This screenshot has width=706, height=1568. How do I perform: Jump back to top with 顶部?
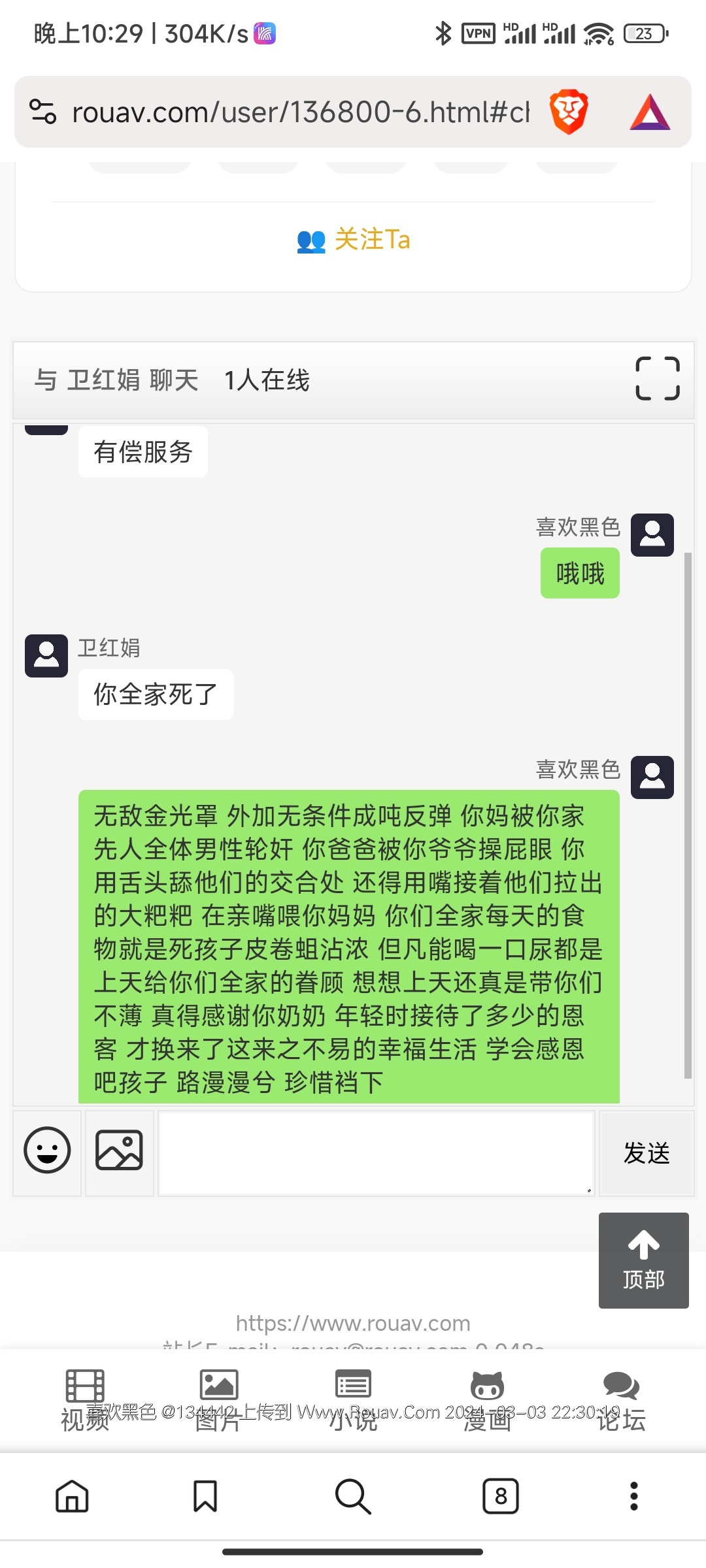(643, 1260)
